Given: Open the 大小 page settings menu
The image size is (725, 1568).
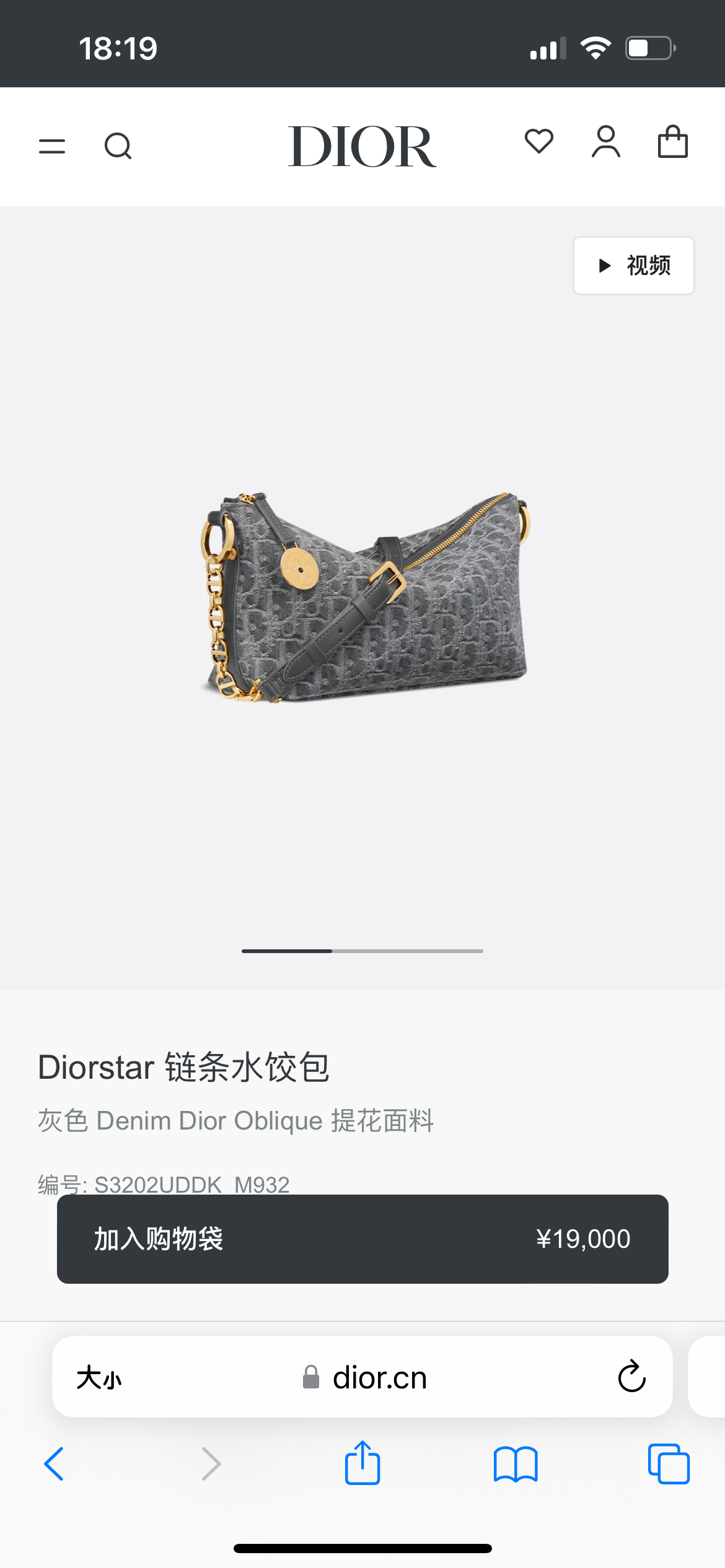Looking at the screenshot, I should [x=99, y=1378].
